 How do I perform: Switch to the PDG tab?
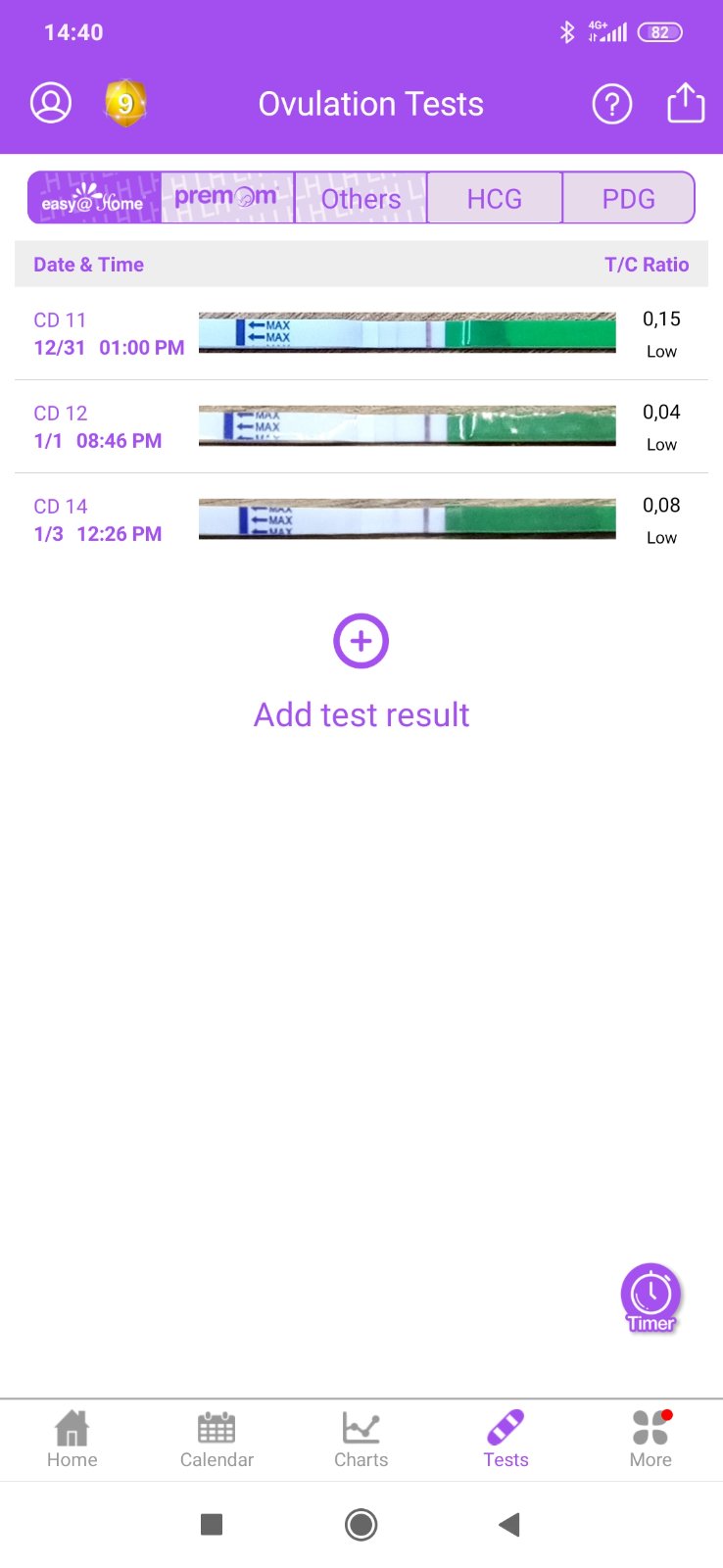(628, 198)
